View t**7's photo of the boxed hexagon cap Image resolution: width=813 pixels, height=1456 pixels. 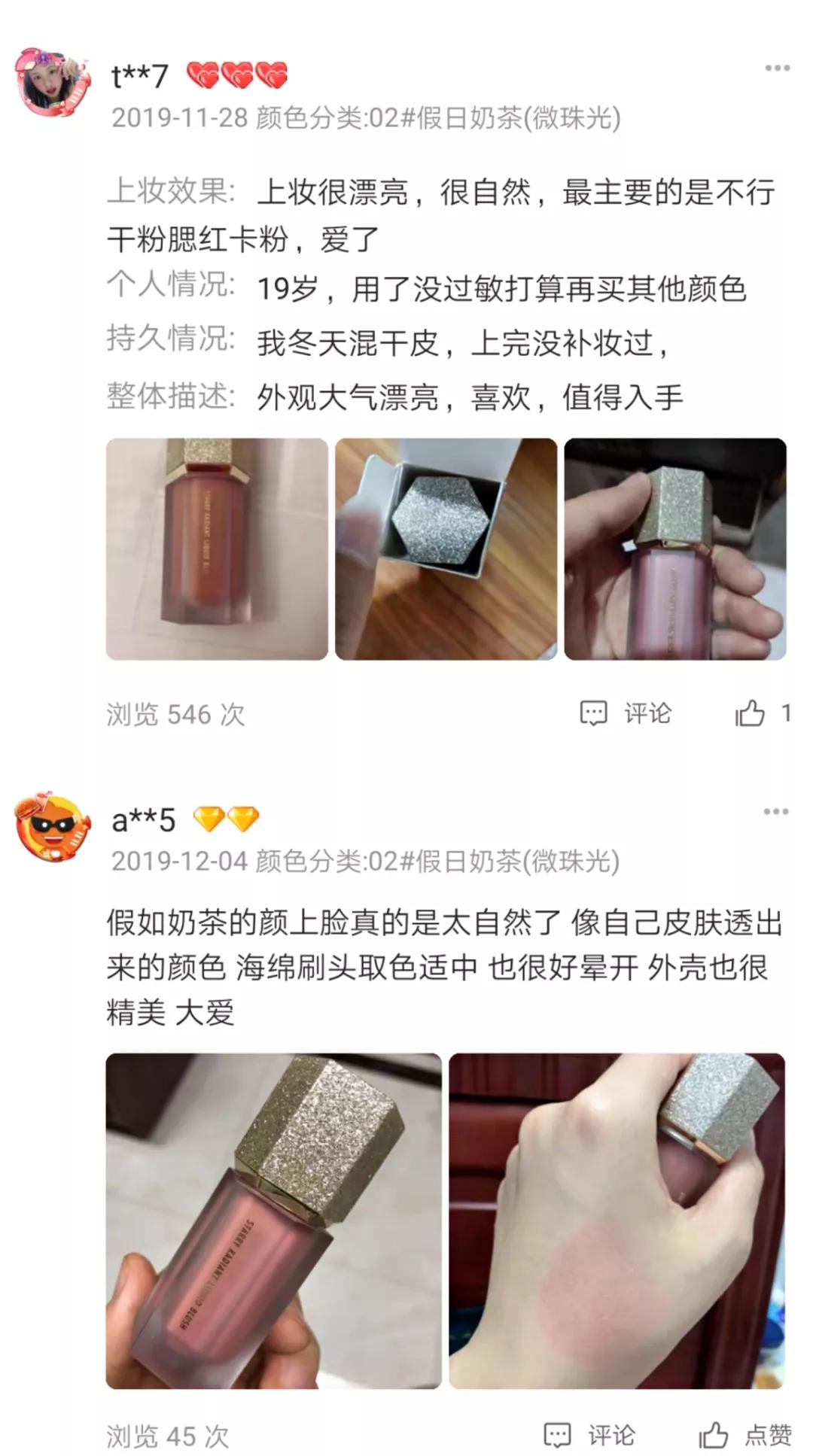(x=446, y=549)
